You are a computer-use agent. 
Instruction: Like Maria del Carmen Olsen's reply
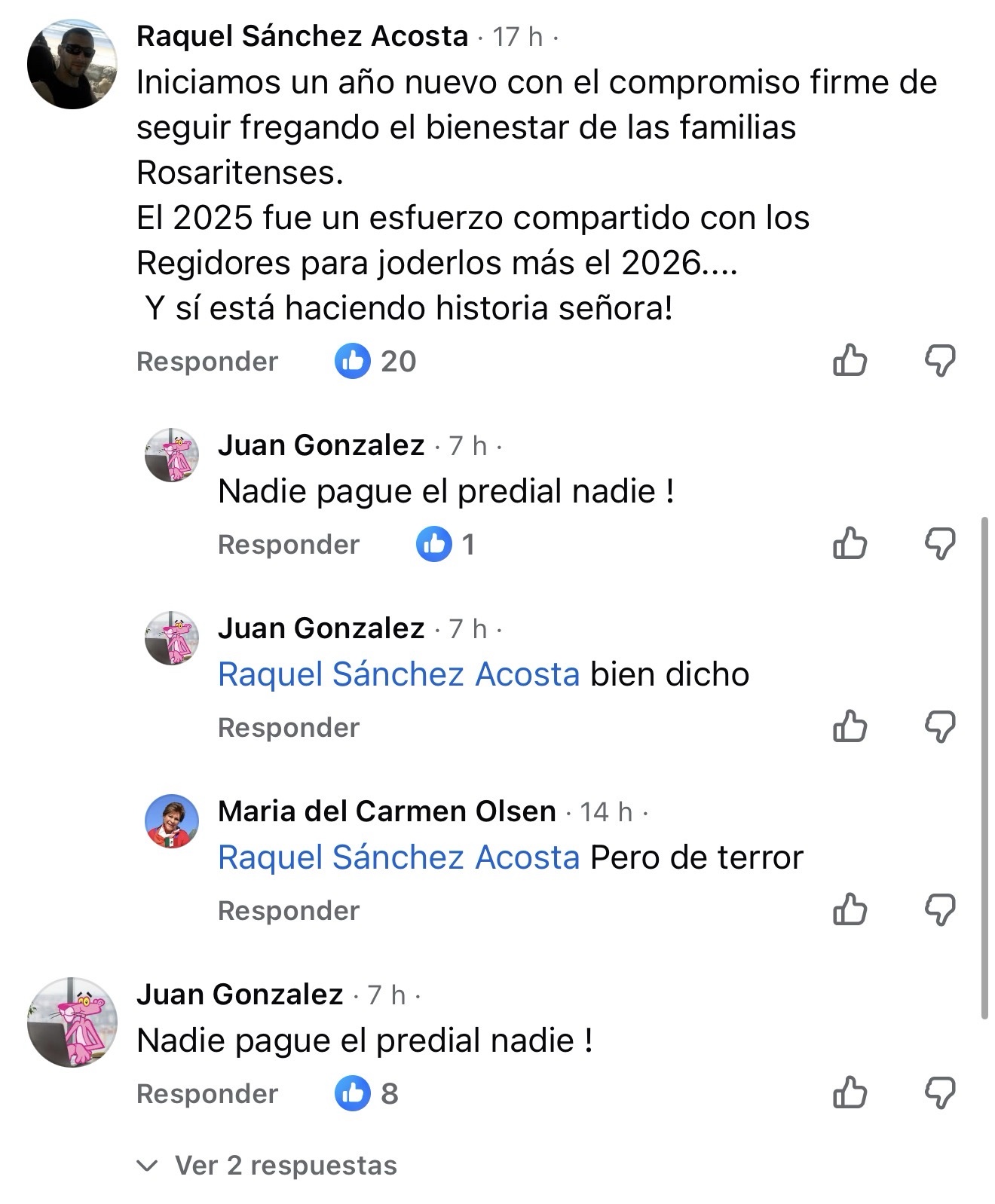pos(850,910)
